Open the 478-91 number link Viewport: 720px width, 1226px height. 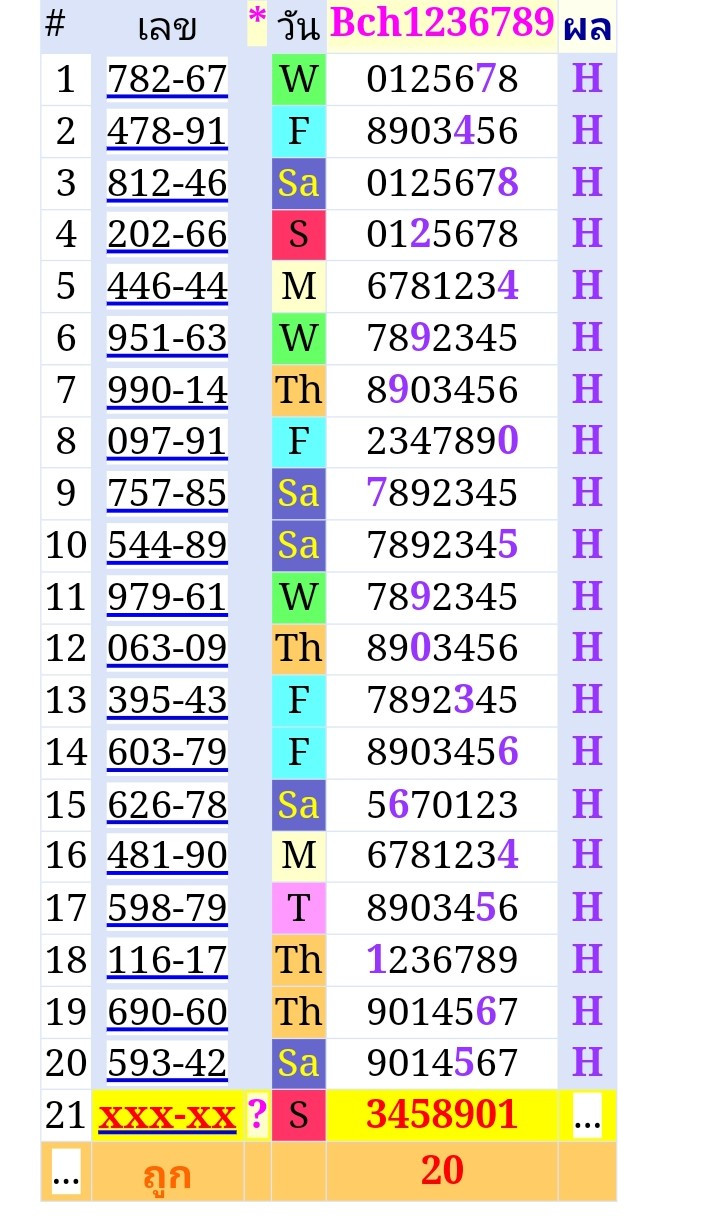click(x=167, y=131)
